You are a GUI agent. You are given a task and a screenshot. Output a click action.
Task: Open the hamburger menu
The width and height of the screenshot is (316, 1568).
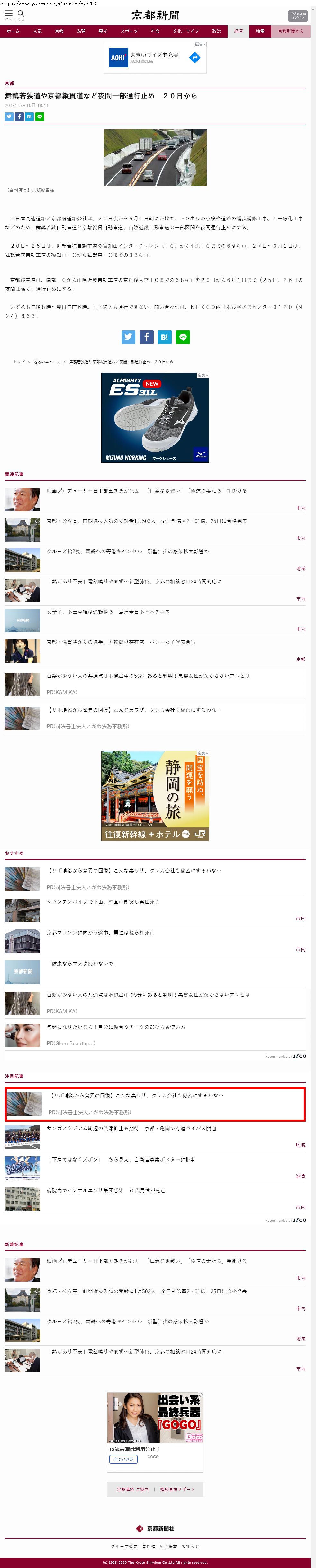point(8,14)
